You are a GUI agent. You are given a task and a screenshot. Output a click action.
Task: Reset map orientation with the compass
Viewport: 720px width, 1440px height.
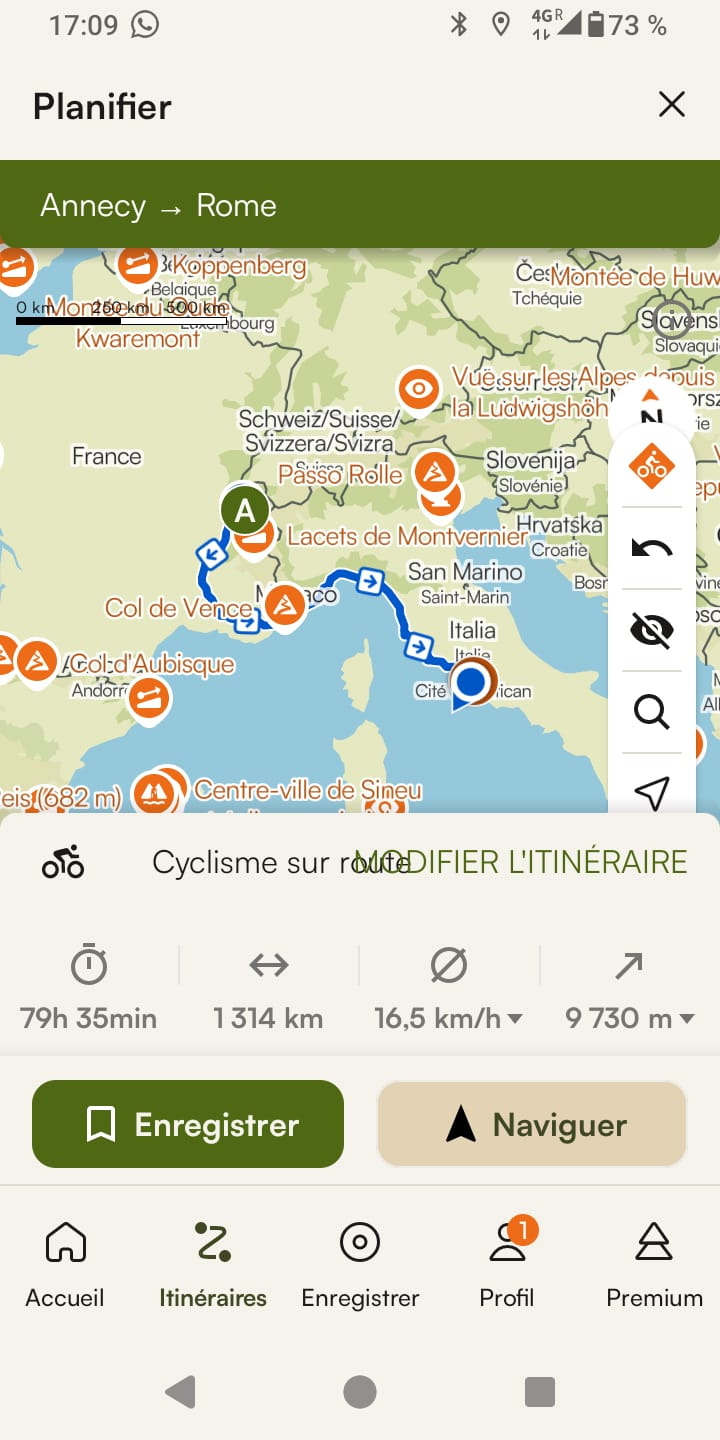[651, 407]
